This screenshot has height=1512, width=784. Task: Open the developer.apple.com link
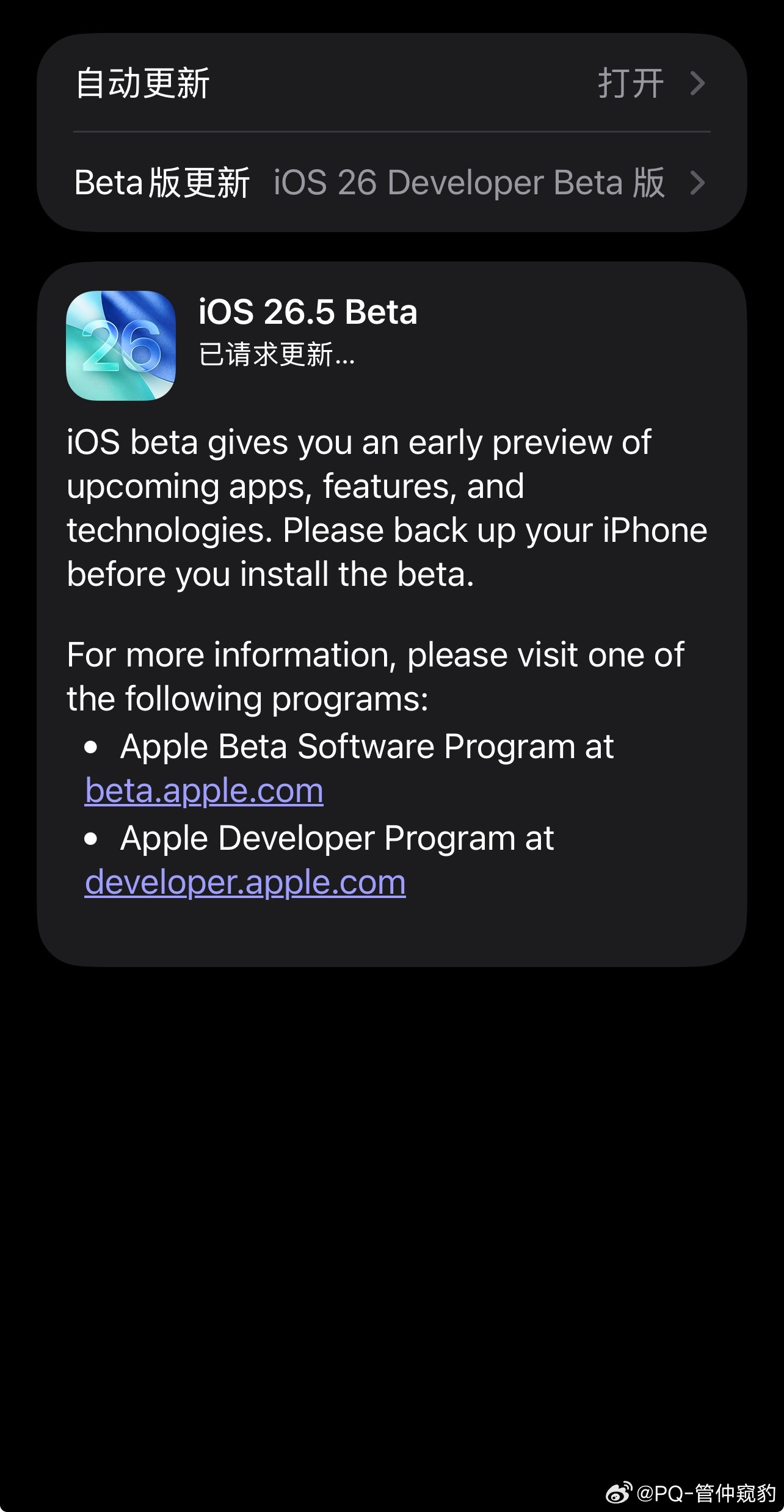[x=244, y=882]
